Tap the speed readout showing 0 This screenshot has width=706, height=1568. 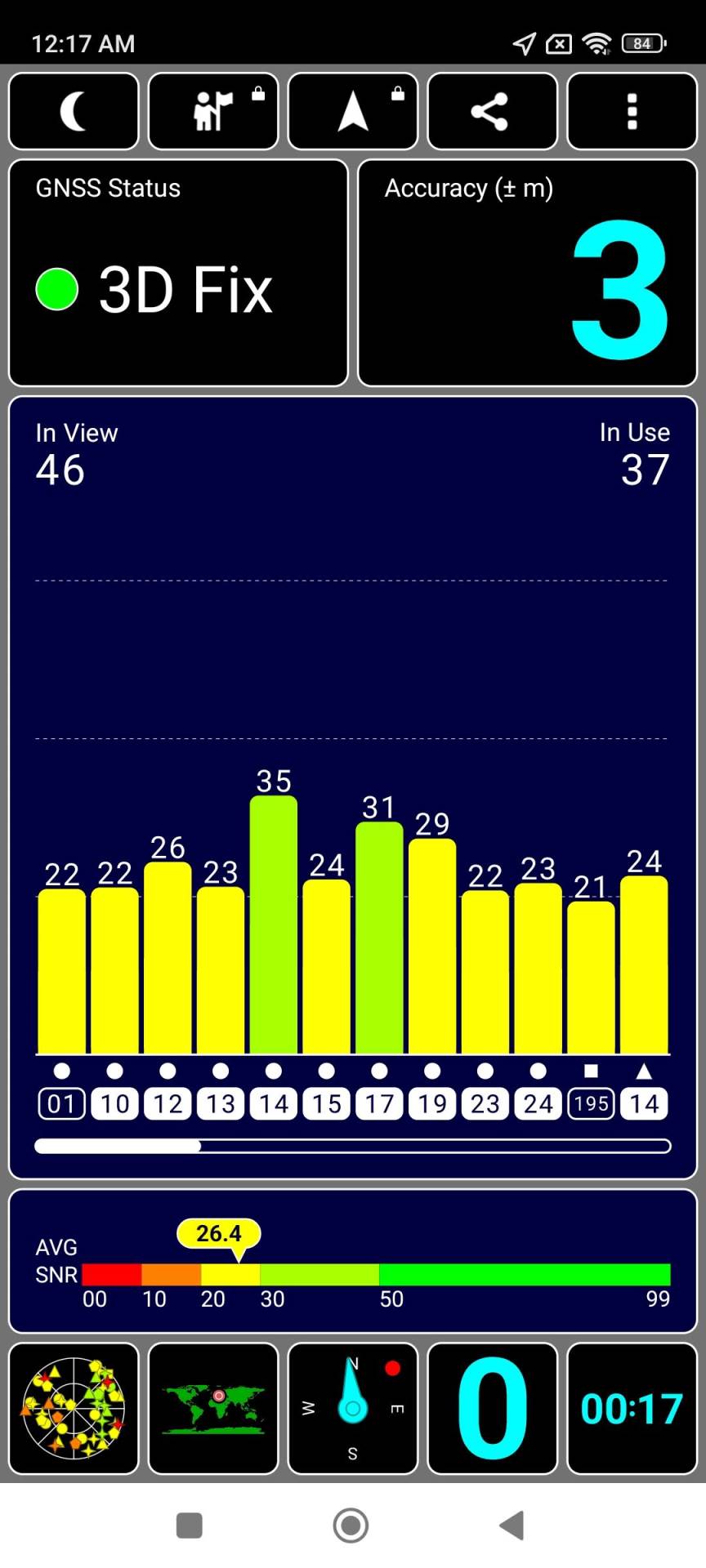492,1409
